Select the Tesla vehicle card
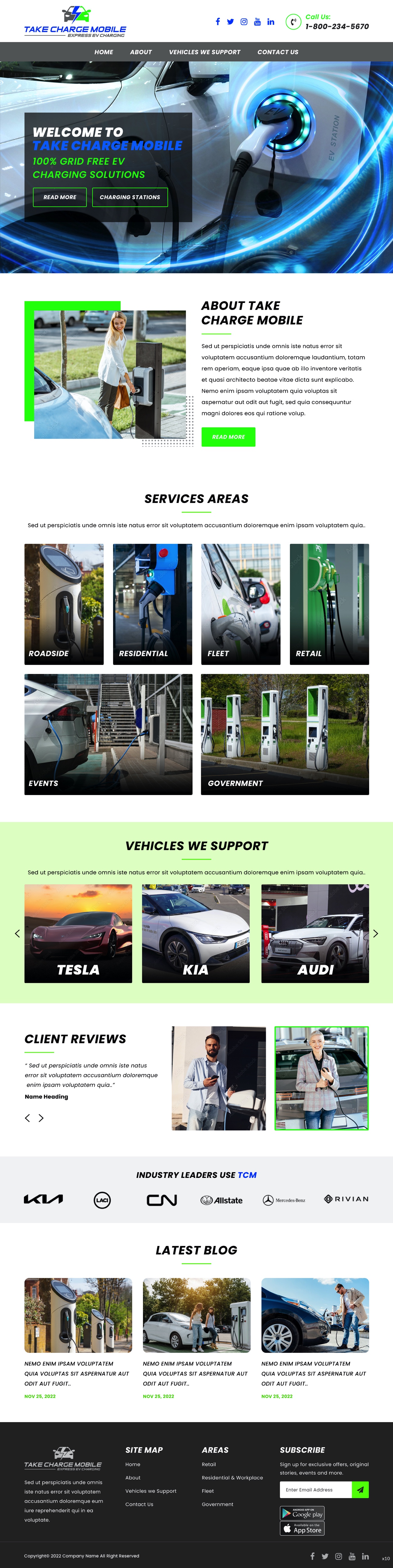Image resolution: width=393 pixels, height=1568 pixels. click(78, 933)
